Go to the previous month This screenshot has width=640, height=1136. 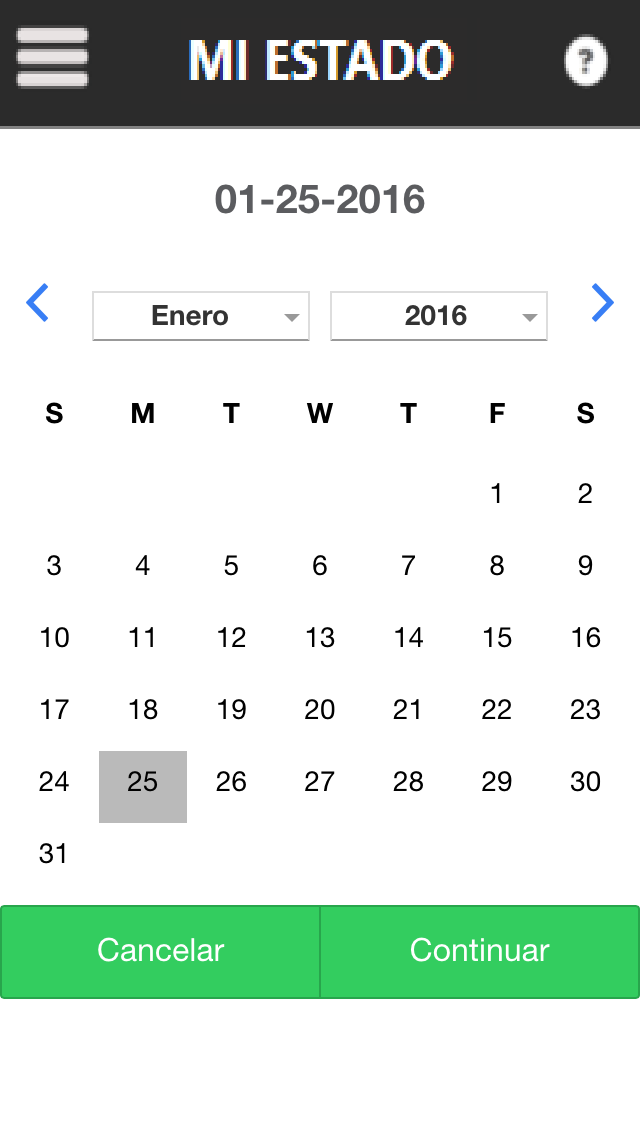tap(37, 302)
